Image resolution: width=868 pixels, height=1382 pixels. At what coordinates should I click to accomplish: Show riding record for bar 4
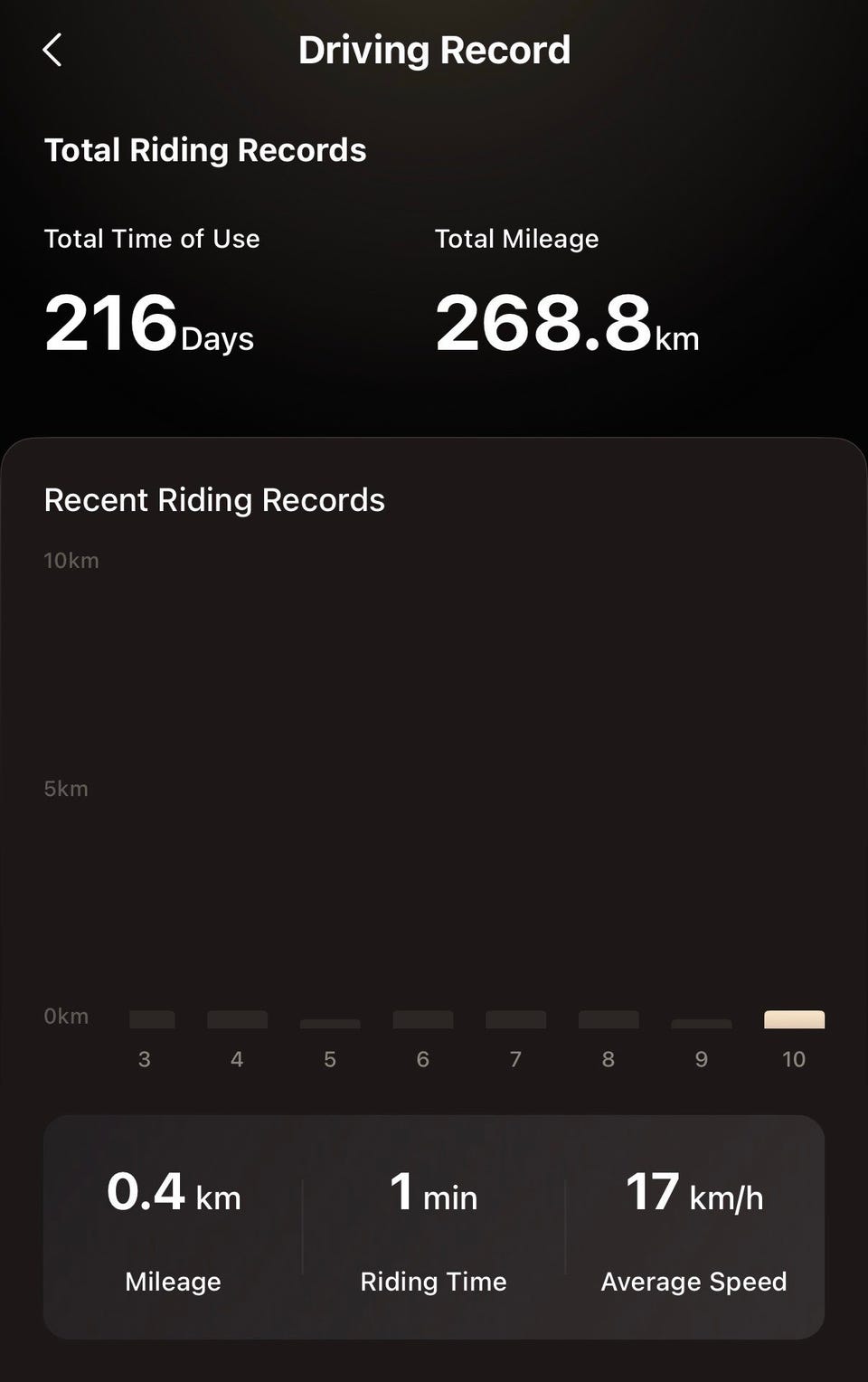[x=237, y=1019]
